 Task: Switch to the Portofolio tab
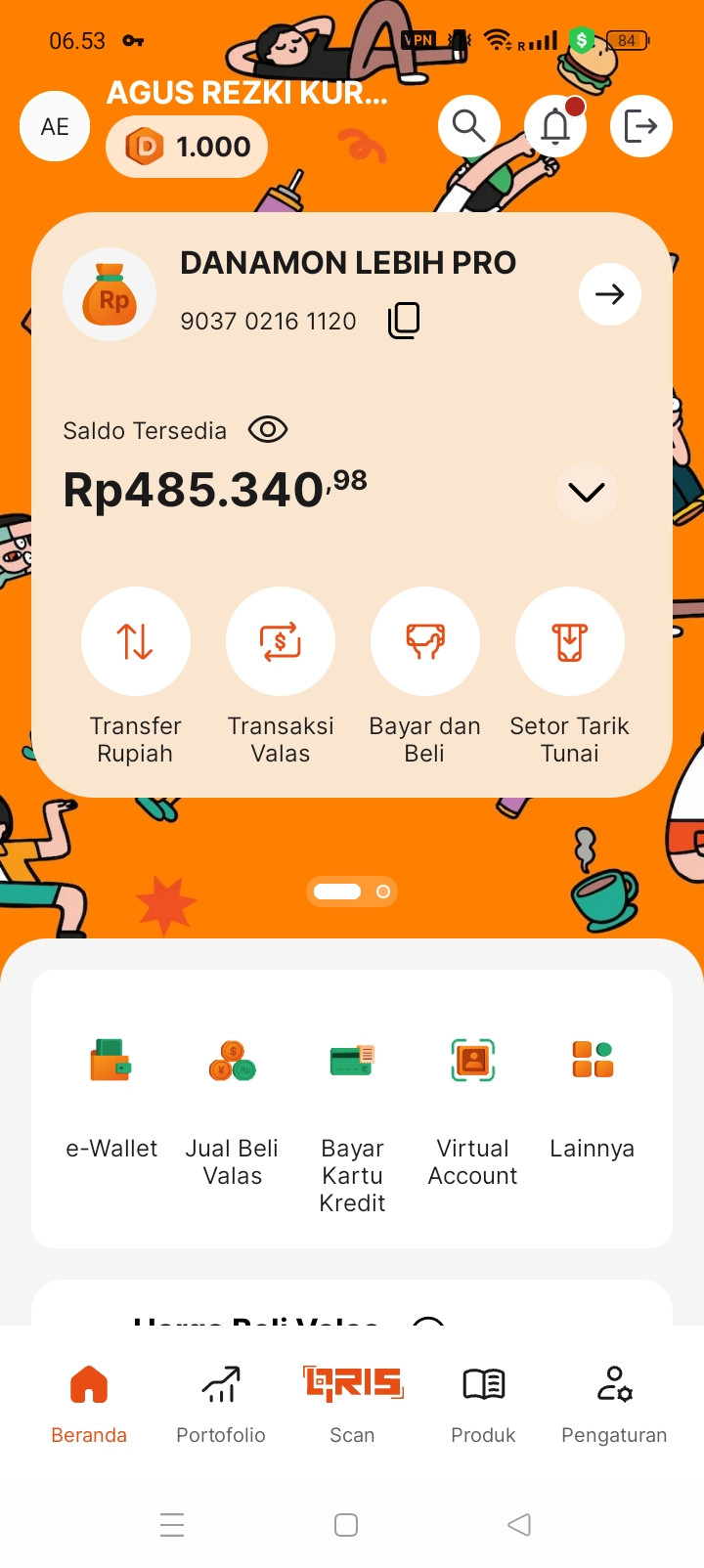(x=221, y=1405)
